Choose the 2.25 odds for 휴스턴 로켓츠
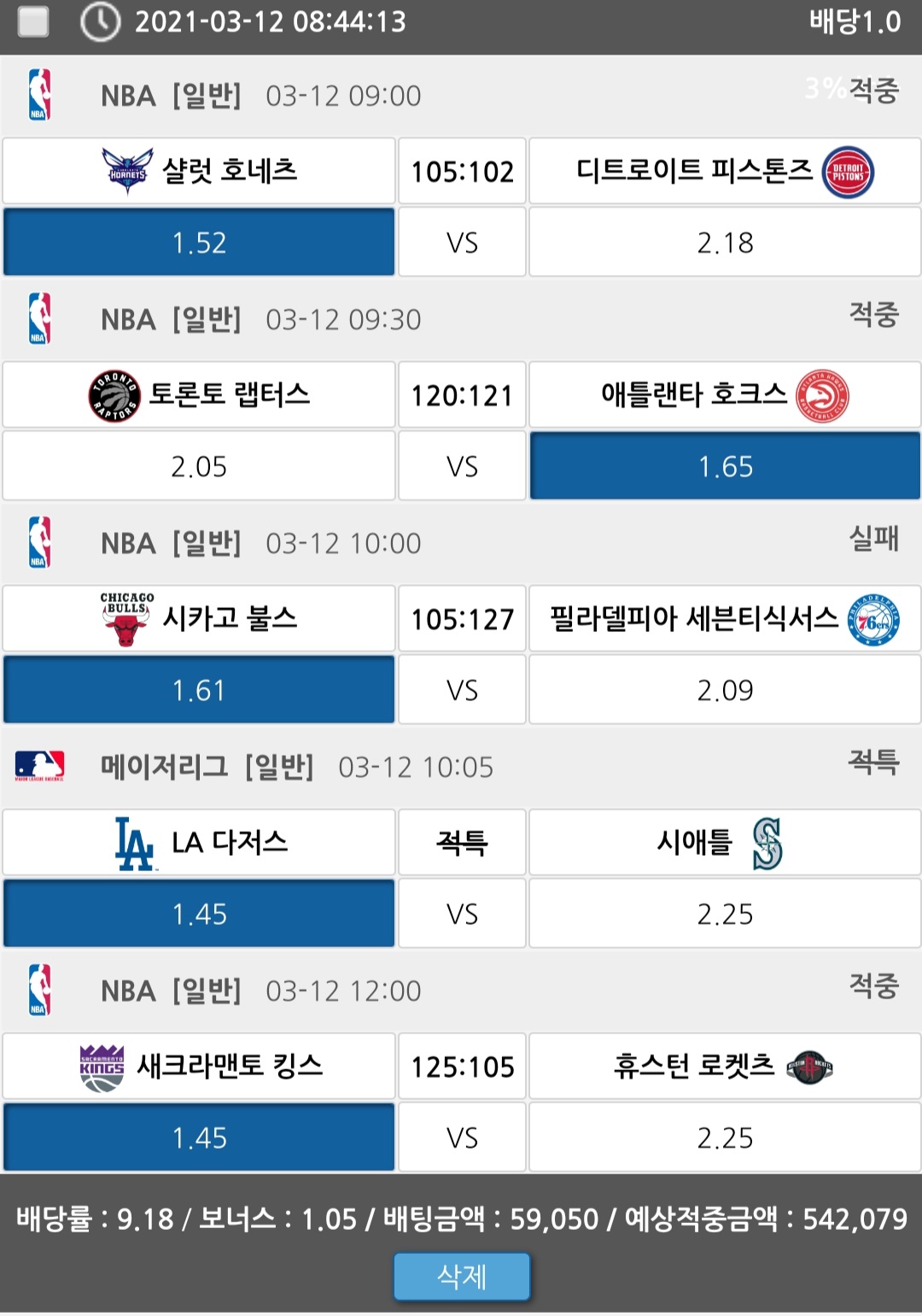The height and width of the screenshot is (1316, 922). (725, 1138)
